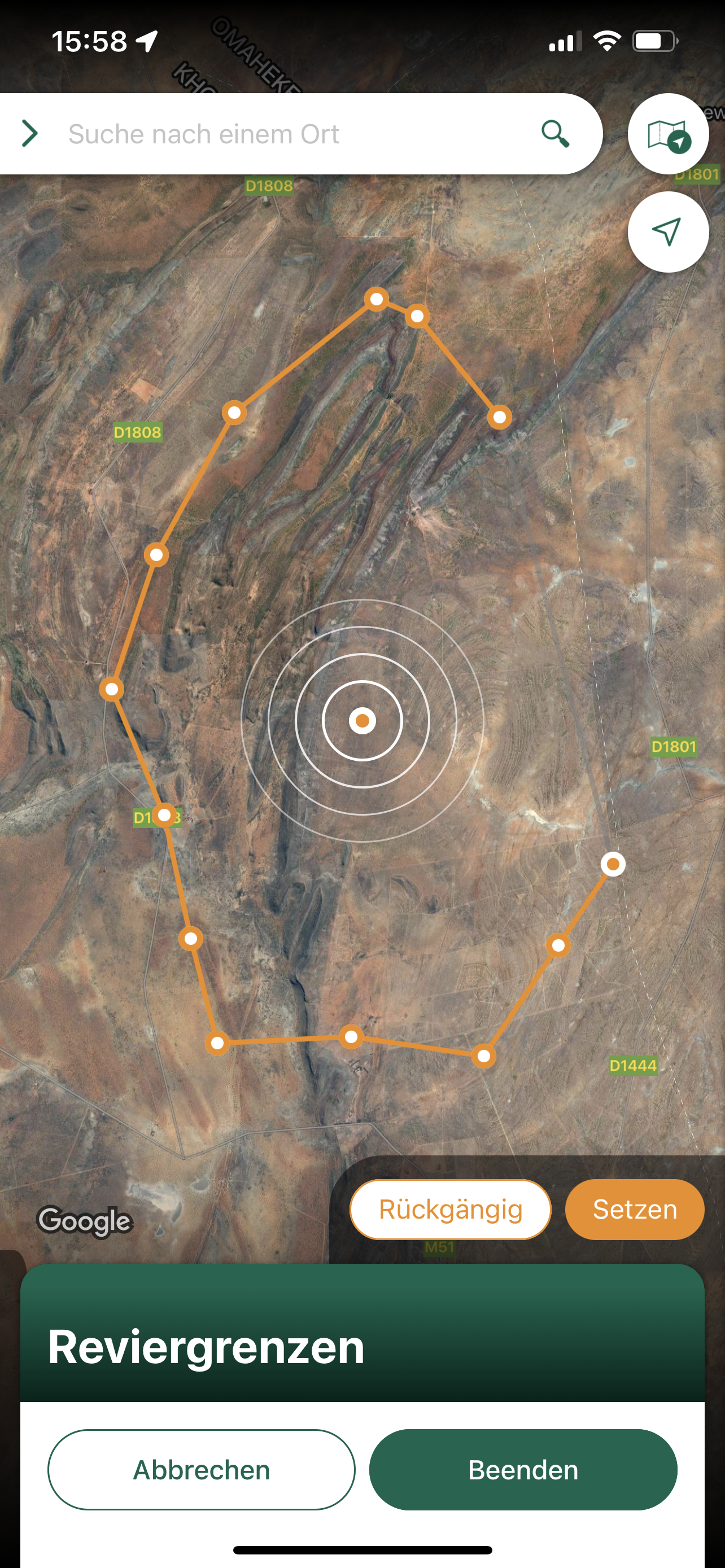Cancel boundary drawing with Abbrechen
The width and height of the screenshot is (725, 1568).
pos(202,1469)
